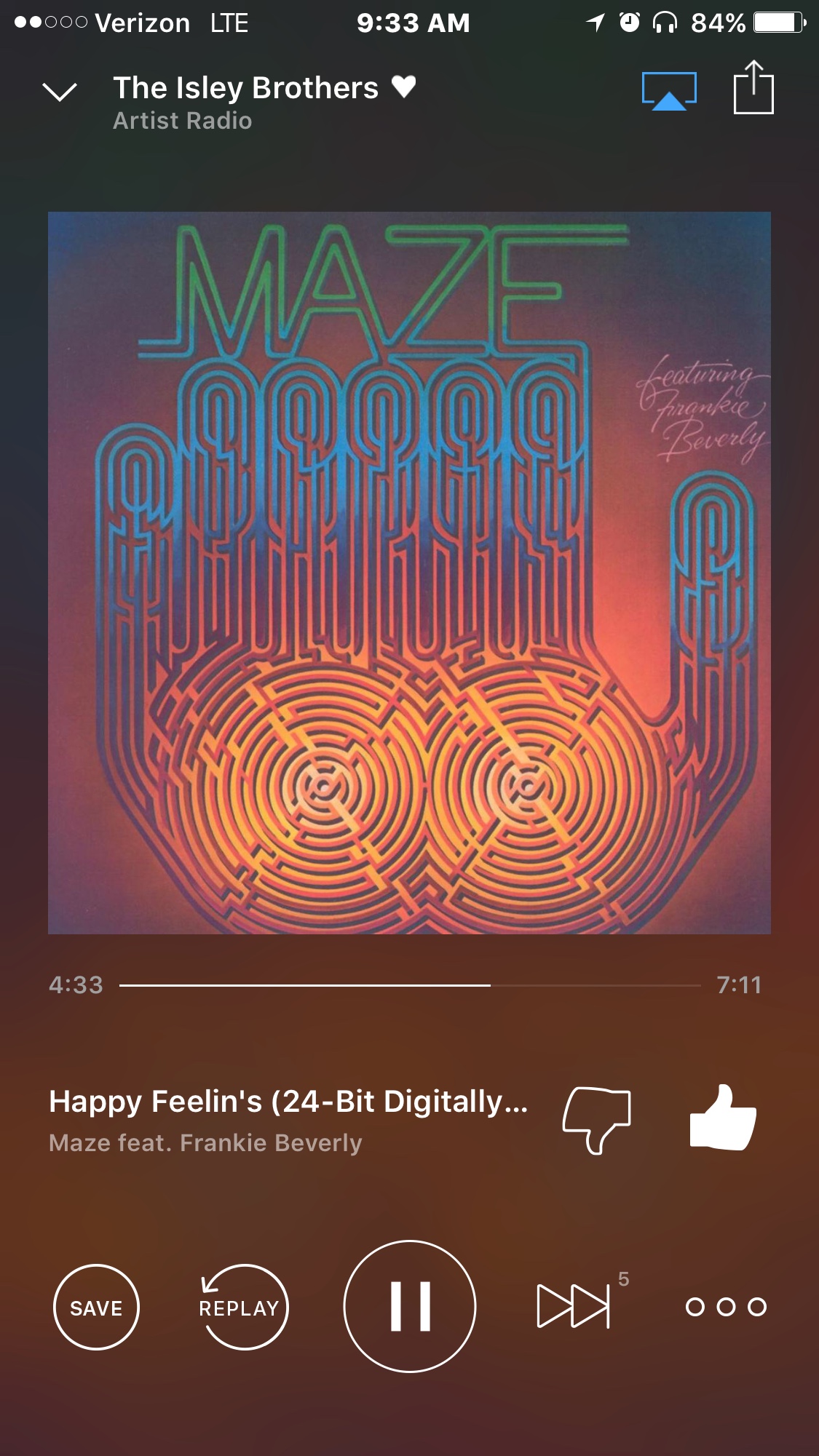This screenshot has width=819, height=1456.
Task: Pause playback
Action: click(x=410, y=1306)
